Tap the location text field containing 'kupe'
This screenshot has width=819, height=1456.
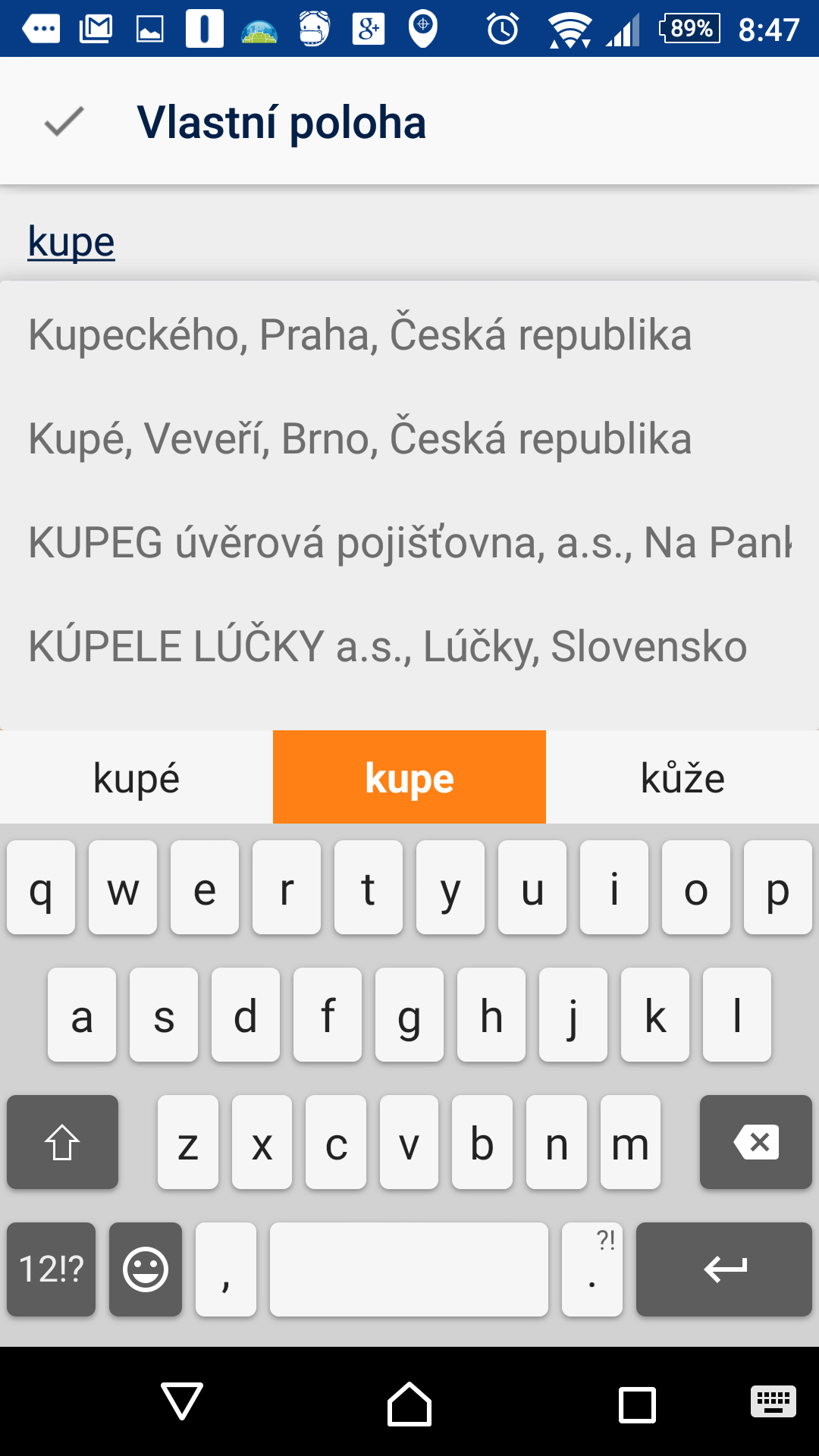[409, 243]
